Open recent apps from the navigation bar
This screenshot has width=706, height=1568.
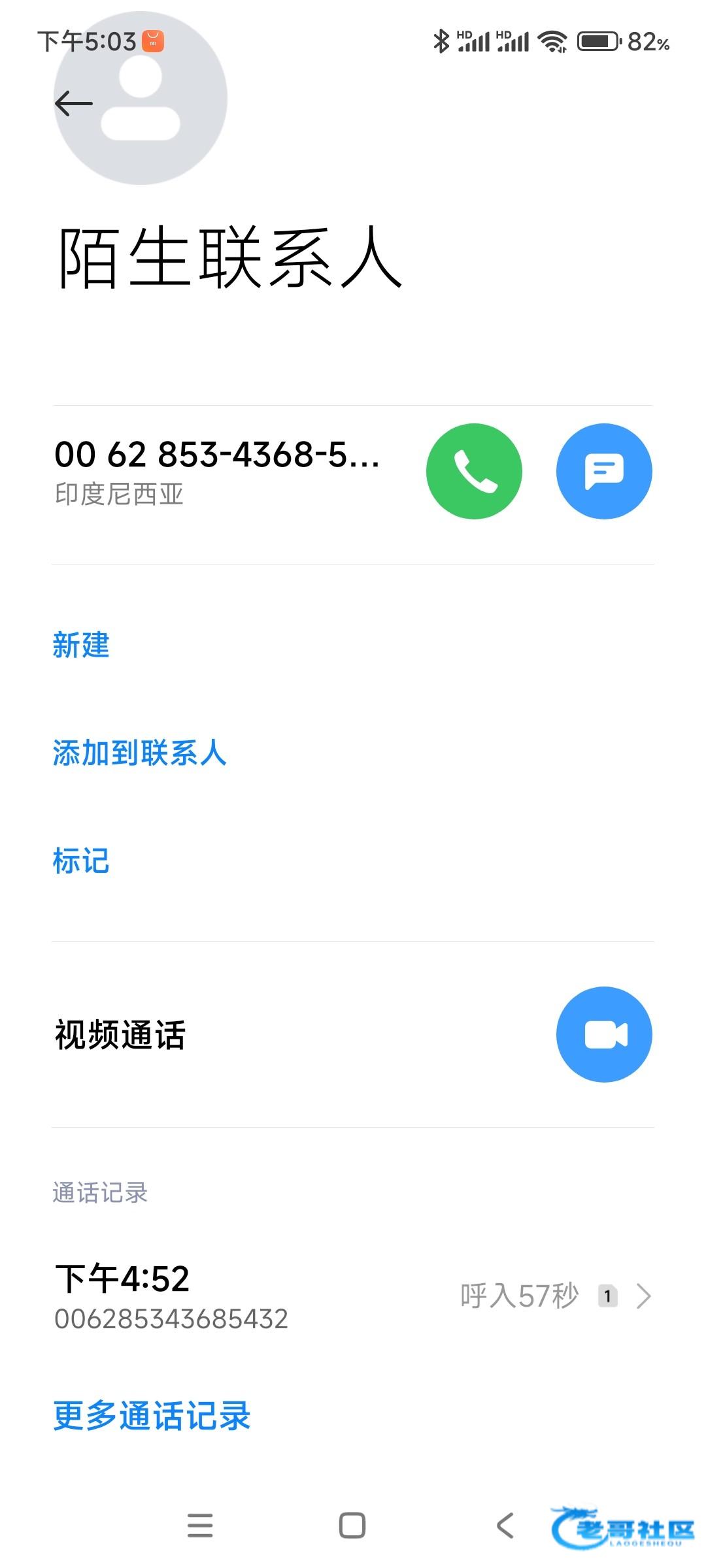200,1526
